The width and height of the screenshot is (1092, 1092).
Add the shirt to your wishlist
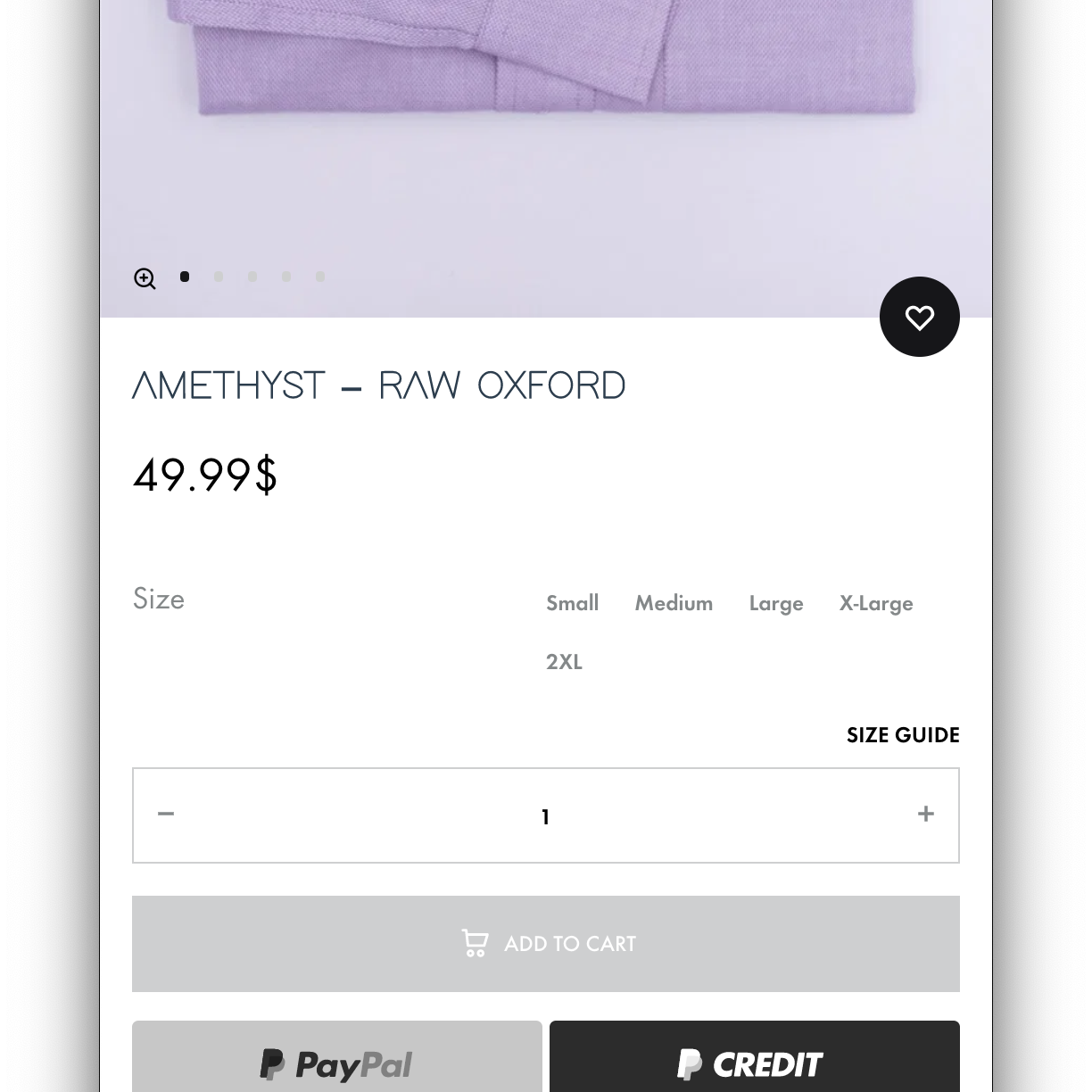(919, 317)
